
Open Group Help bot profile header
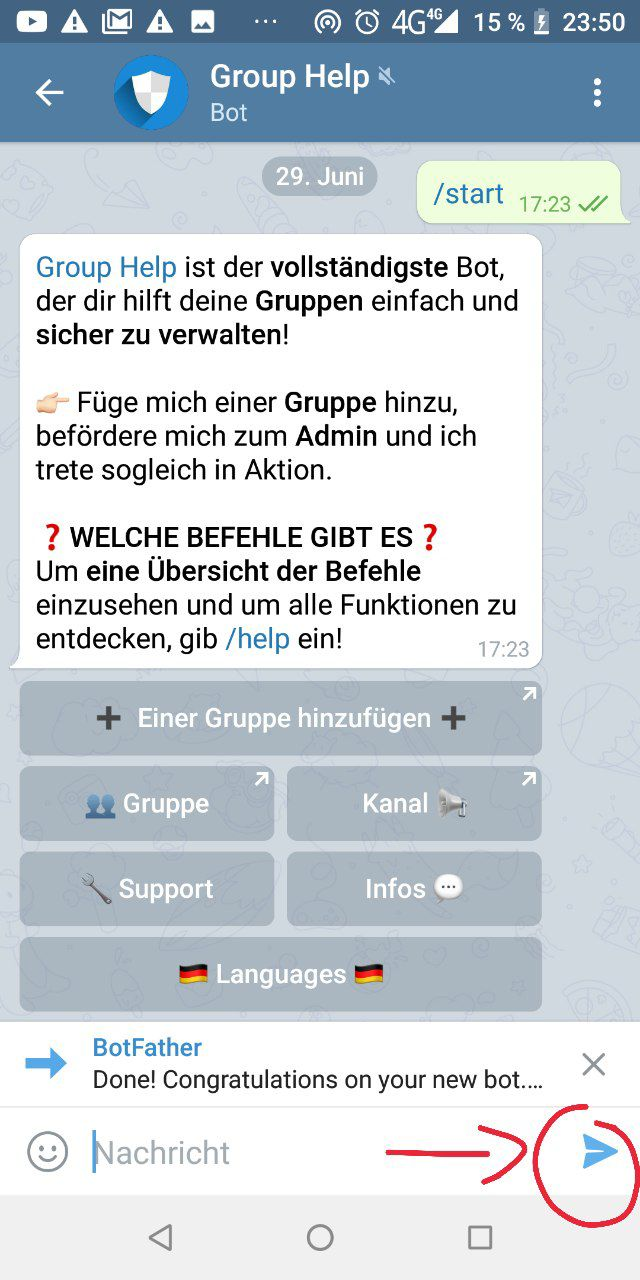[x=290, y=93]
